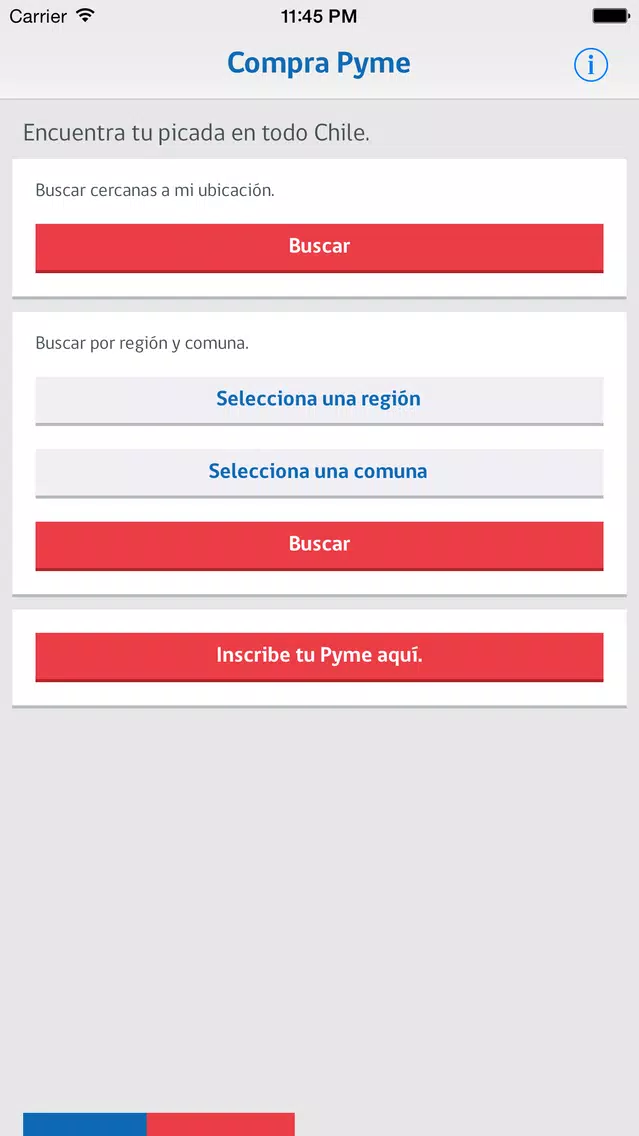Screen dimensions: 639x1136
Task: Open the info icon in the header
Action: coord(590,65)
